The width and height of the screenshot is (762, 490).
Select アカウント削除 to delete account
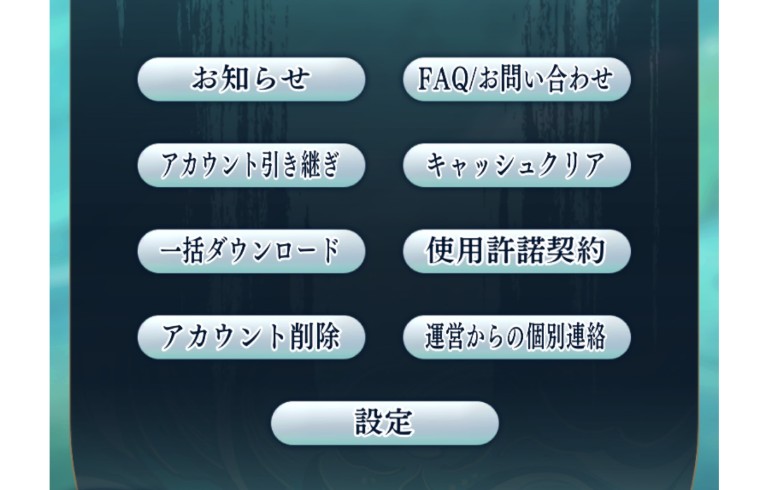pyautogui.click(x=250, y=337)
